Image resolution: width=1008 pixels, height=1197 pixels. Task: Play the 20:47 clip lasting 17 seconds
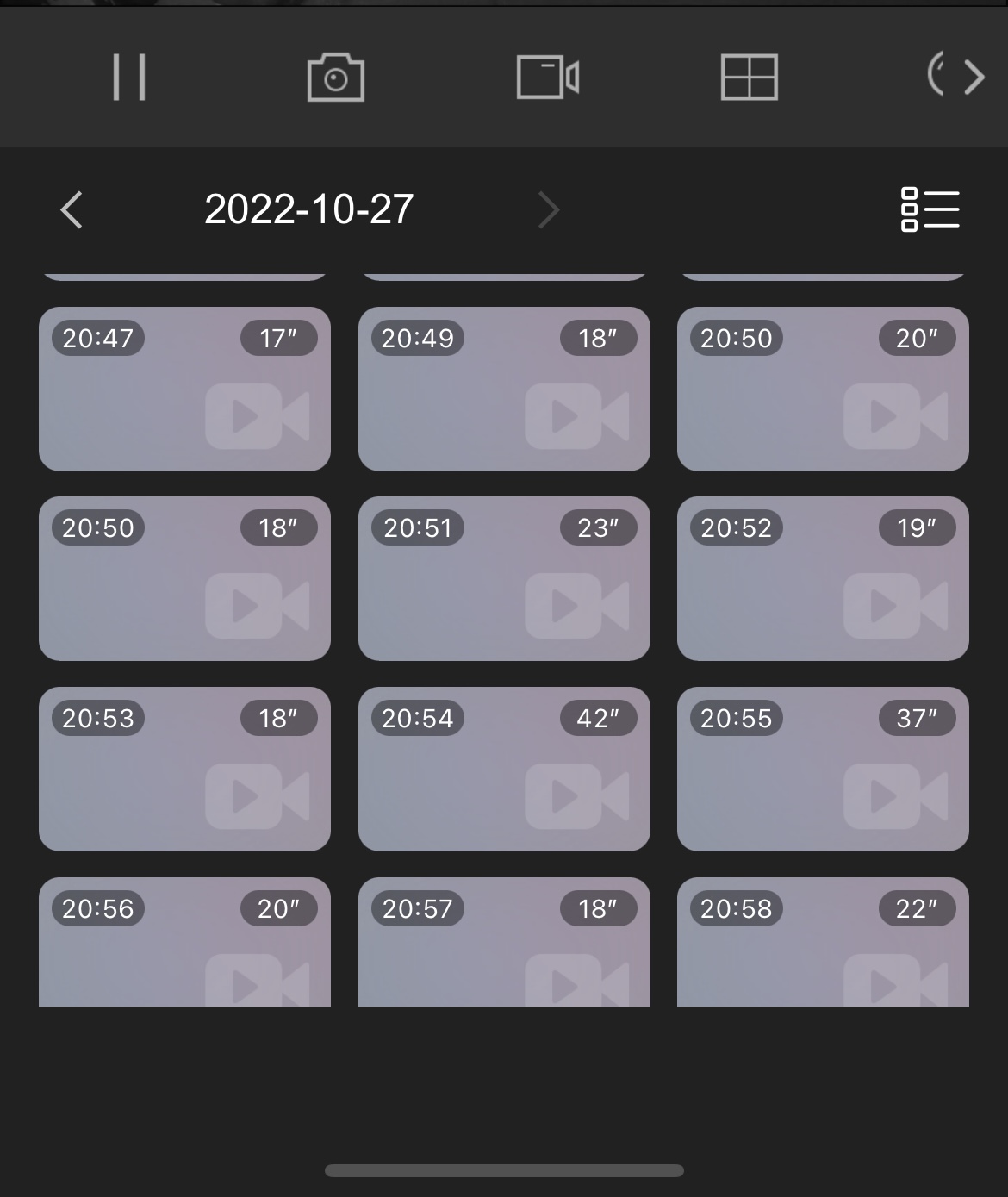coord(184,390)
